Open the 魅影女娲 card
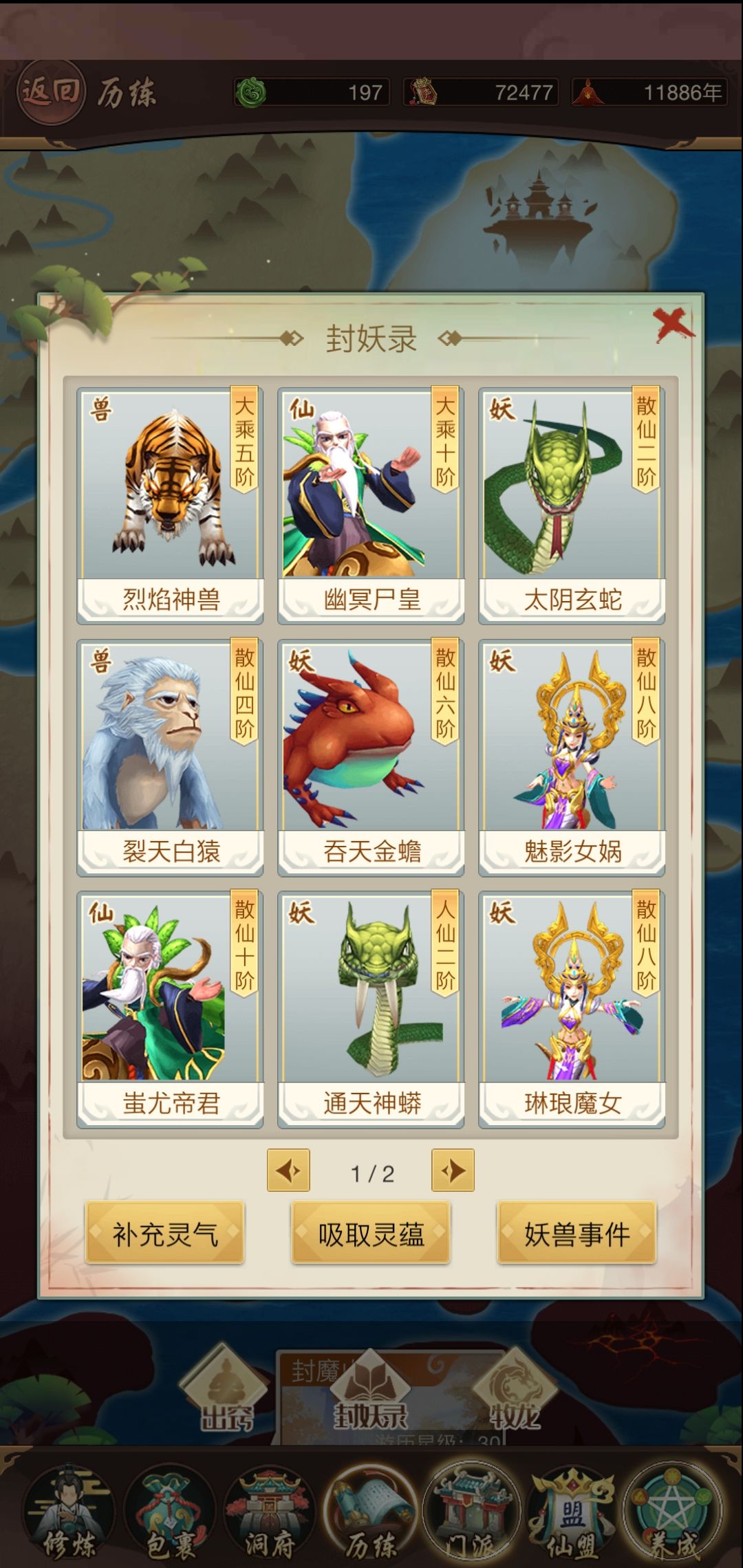The image size is (743, 1568). coord(574,756)
